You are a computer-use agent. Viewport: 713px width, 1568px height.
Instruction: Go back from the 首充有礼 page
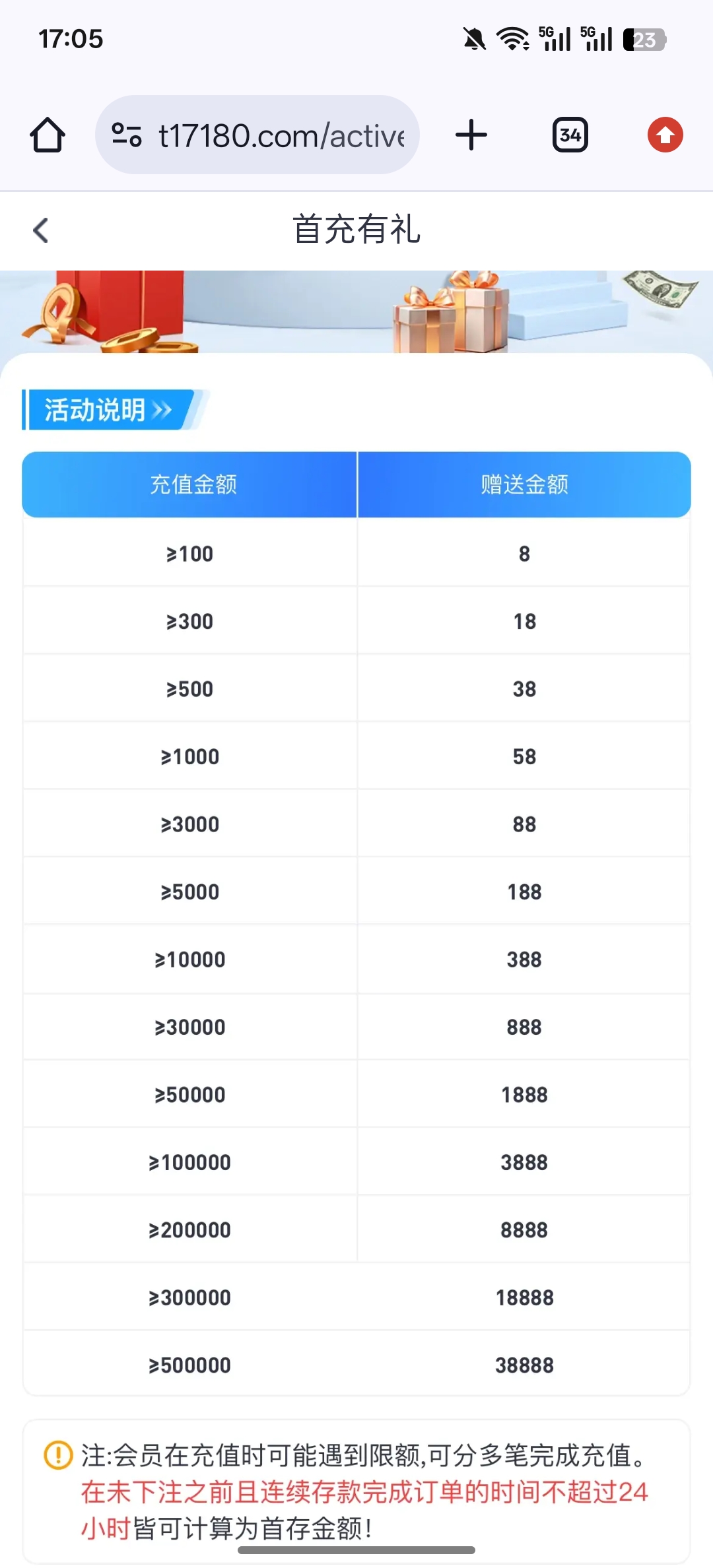point(41,230)
